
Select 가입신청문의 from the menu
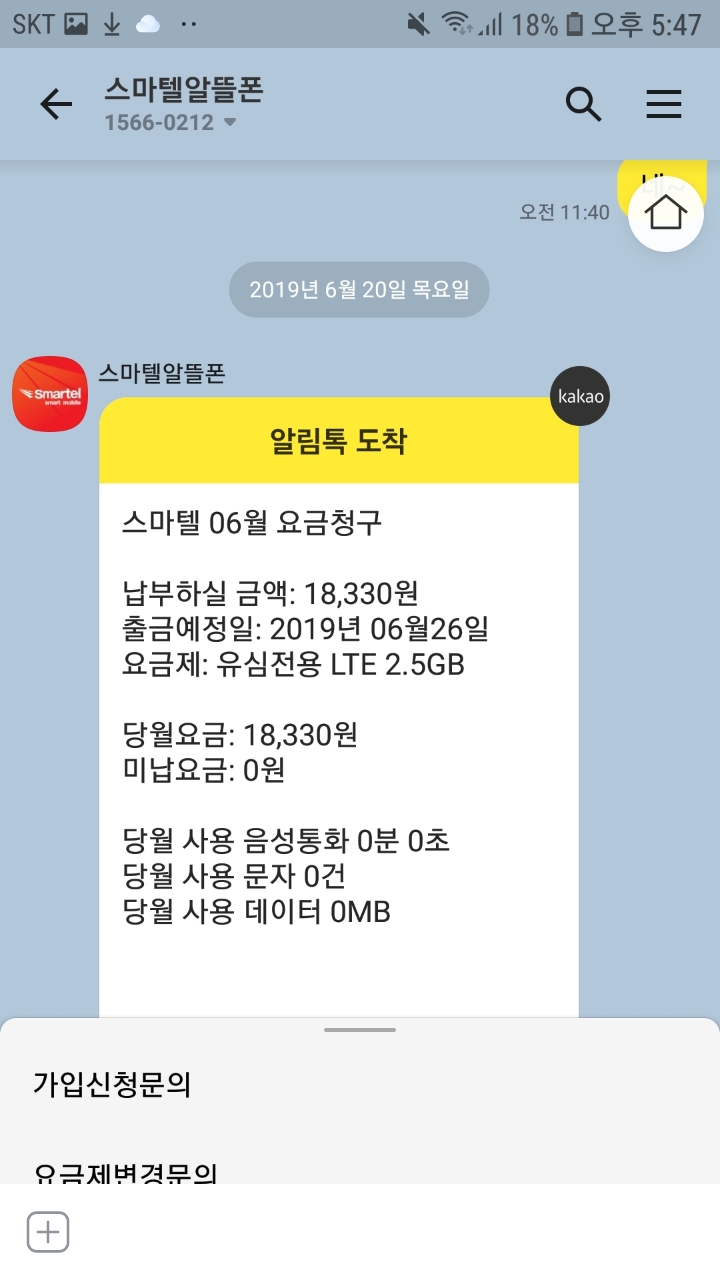[112, 1083]
